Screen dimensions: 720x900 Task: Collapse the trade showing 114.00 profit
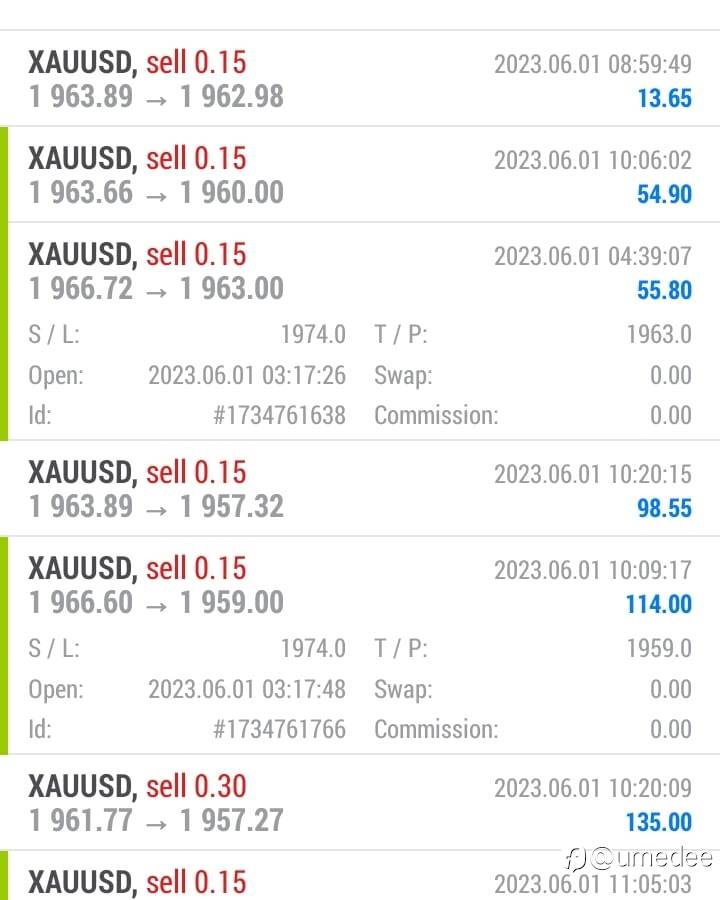click(x=360, y=585)
